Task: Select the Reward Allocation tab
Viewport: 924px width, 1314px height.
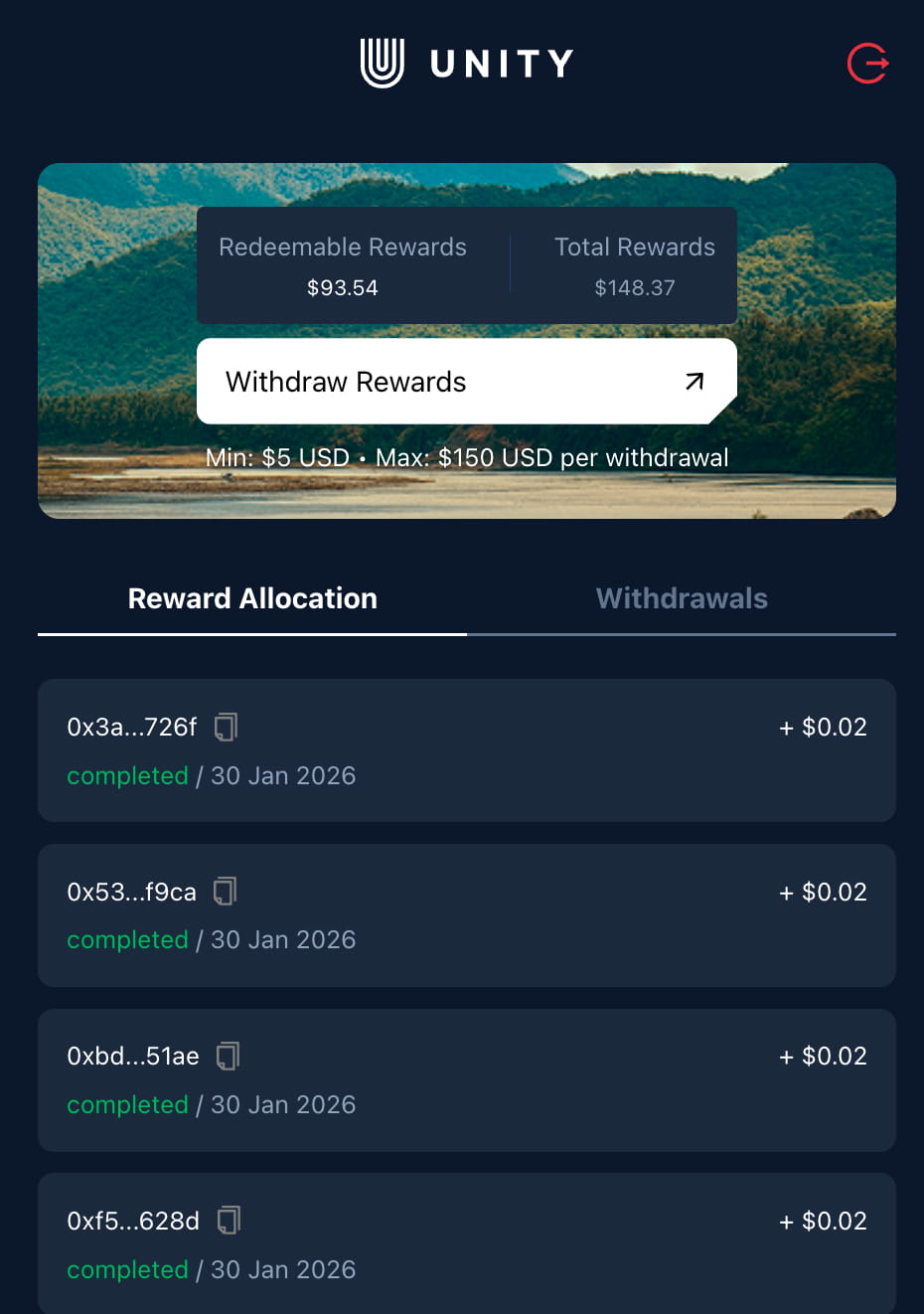Action: [x=252, y=598]
